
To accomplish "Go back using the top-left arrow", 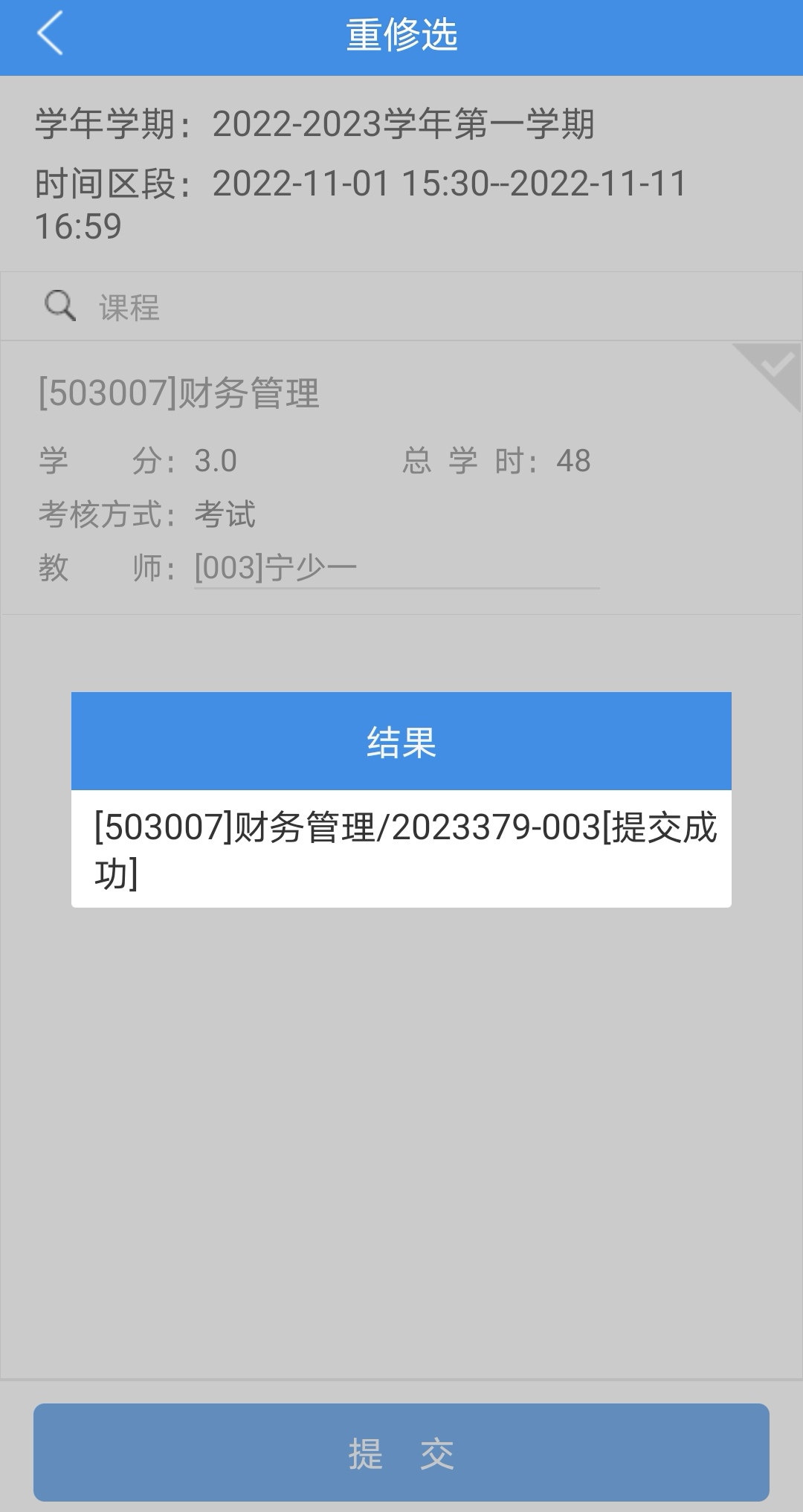I will [50, 34].
